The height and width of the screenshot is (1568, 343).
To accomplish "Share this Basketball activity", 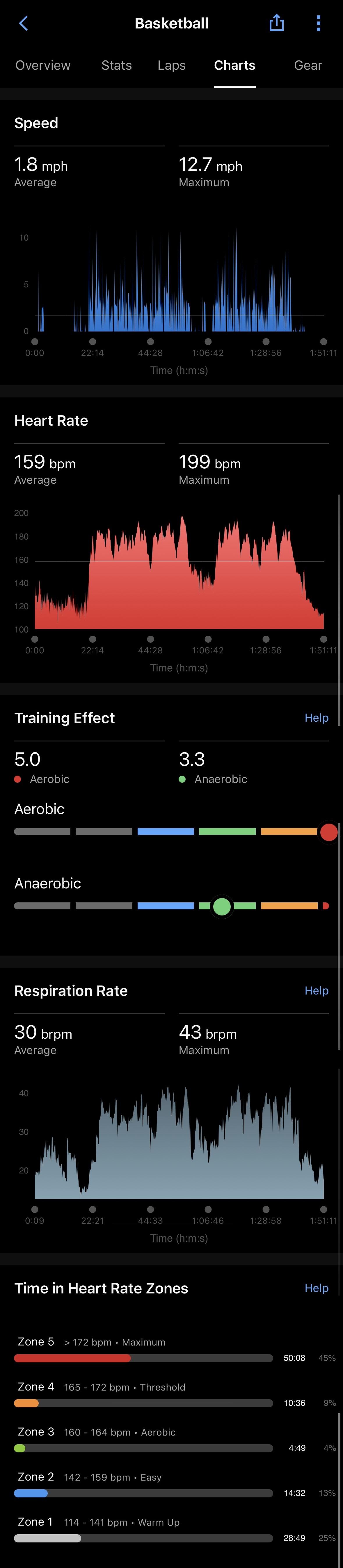I will click(x=277, y=23).
